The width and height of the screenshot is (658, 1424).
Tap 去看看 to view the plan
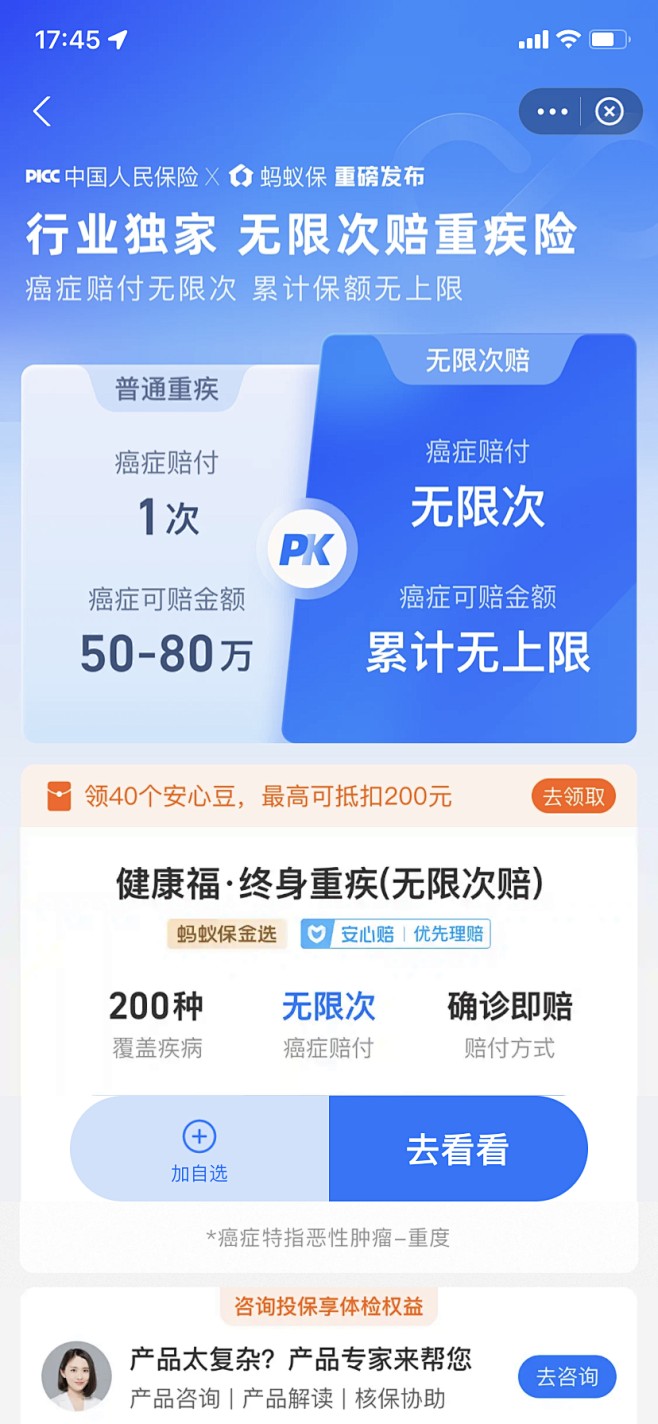point(458,1149)
